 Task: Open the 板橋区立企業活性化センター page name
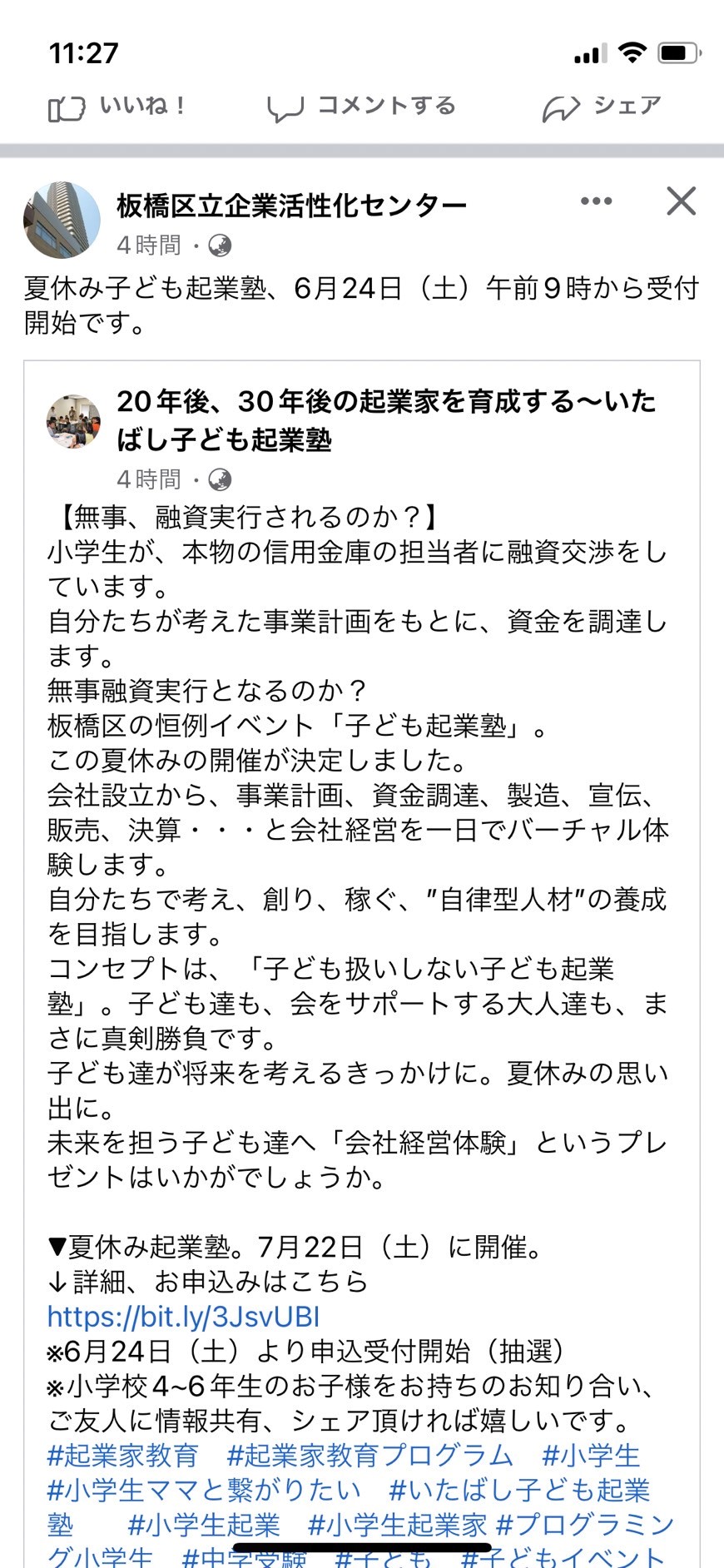tap(291, 205)
